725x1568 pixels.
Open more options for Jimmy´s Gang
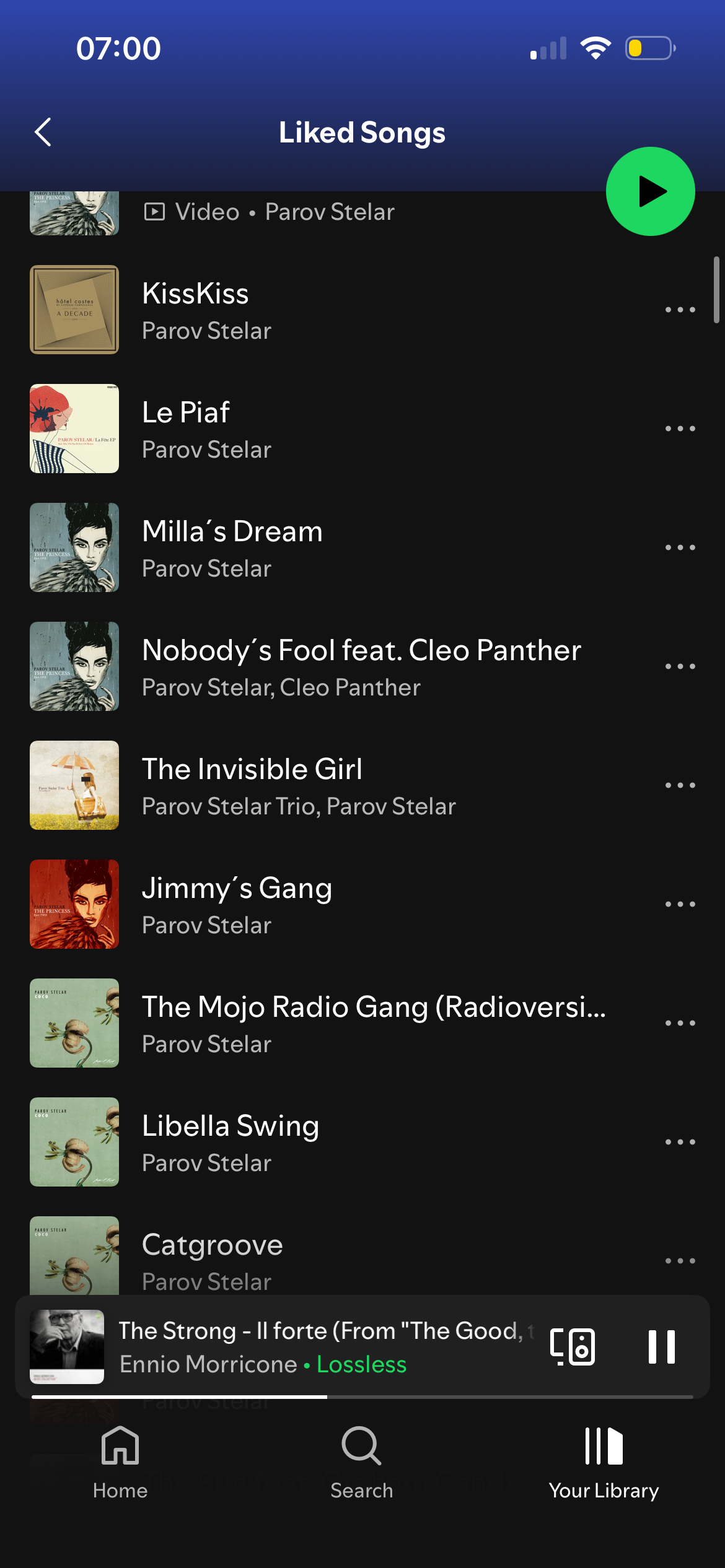click(x=680, y=904)
